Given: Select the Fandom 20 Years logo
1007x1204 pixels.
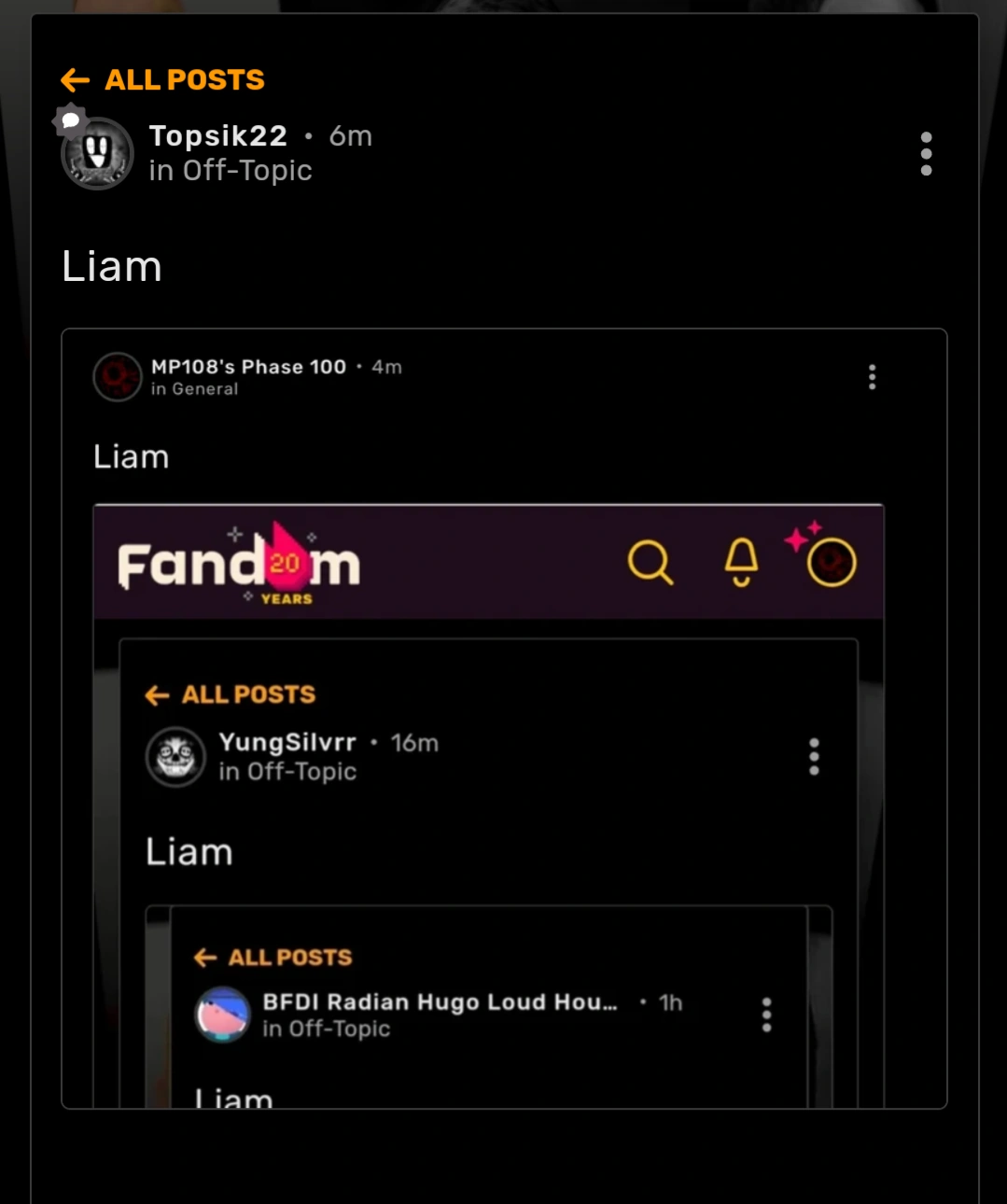Looking at the screenshot, I should pyautogui.click(x=238, y=562).
